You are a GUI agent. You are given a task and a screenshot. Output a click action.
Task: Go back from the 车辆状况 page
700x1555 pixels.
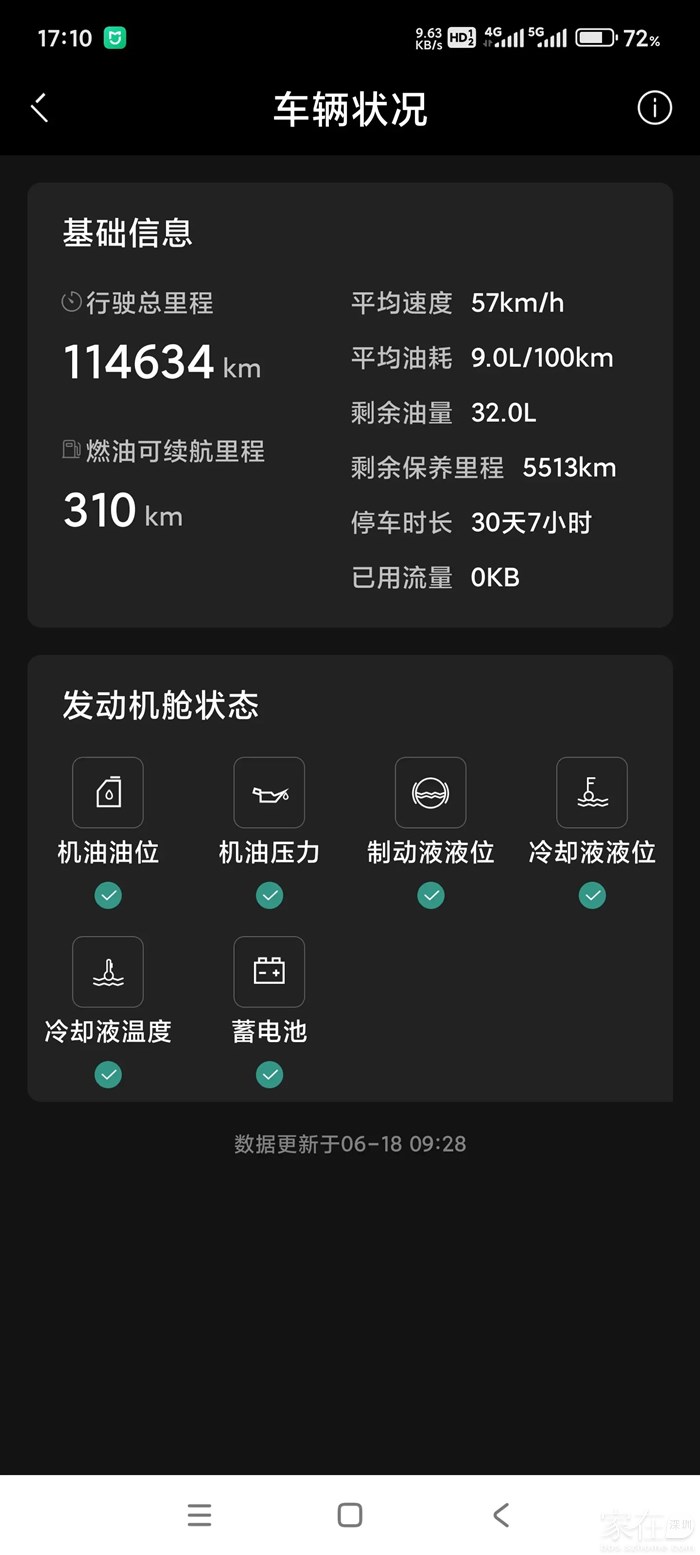tap(40, 108)
